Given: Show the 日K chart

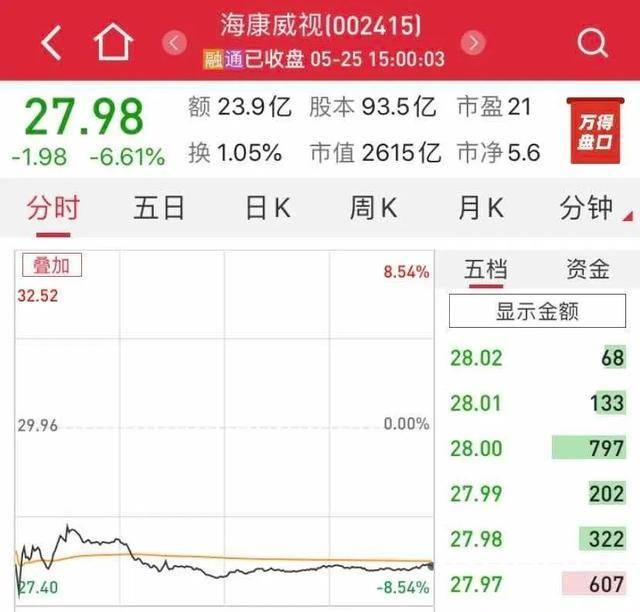Looking at the screenshot, I should tap(267, 207).
